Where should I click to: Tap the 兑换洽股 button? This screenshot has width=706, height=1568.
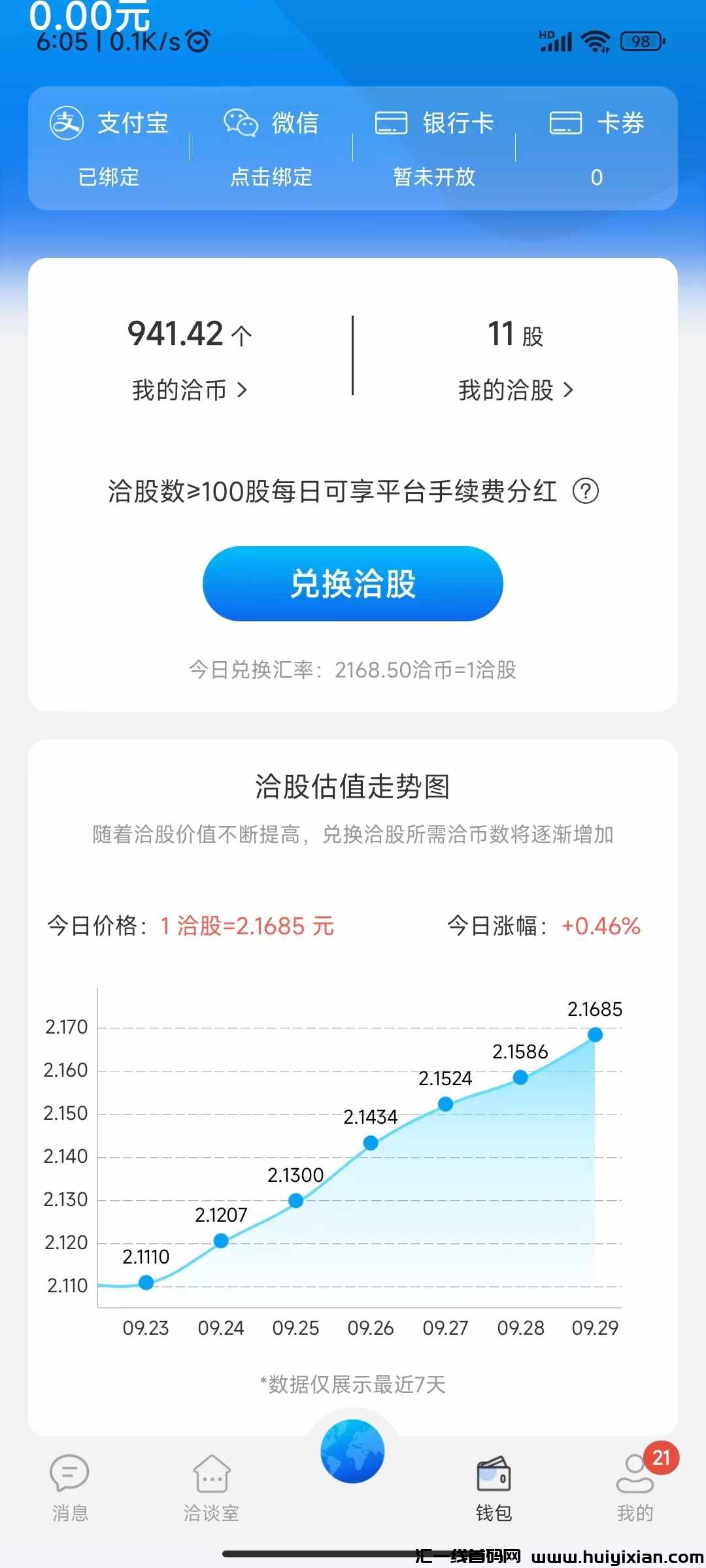(x=353, y=583)
